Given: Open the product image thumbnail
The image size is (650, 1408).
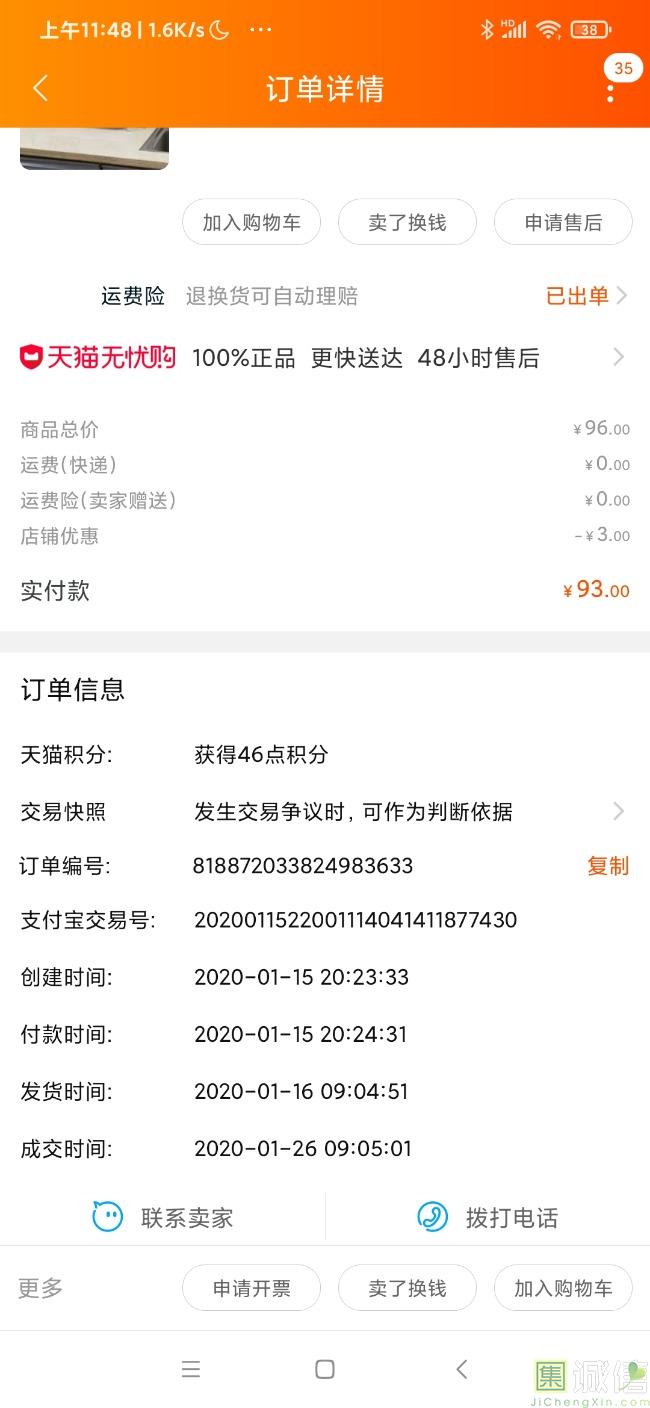Looking at the screenshot, I should [94, 148].
